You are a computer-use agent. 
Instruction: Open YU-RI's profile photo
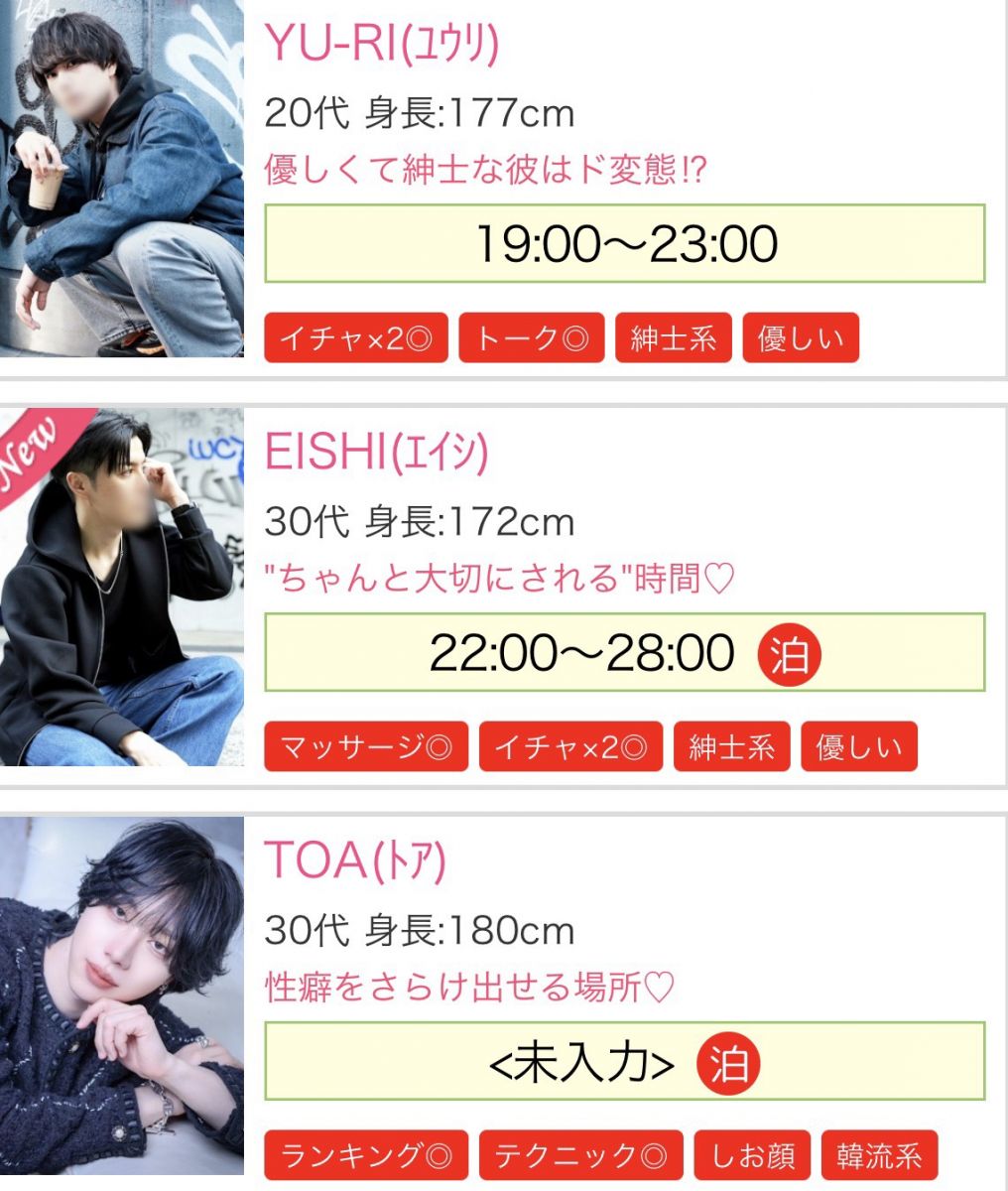click(x=121, y=179)
